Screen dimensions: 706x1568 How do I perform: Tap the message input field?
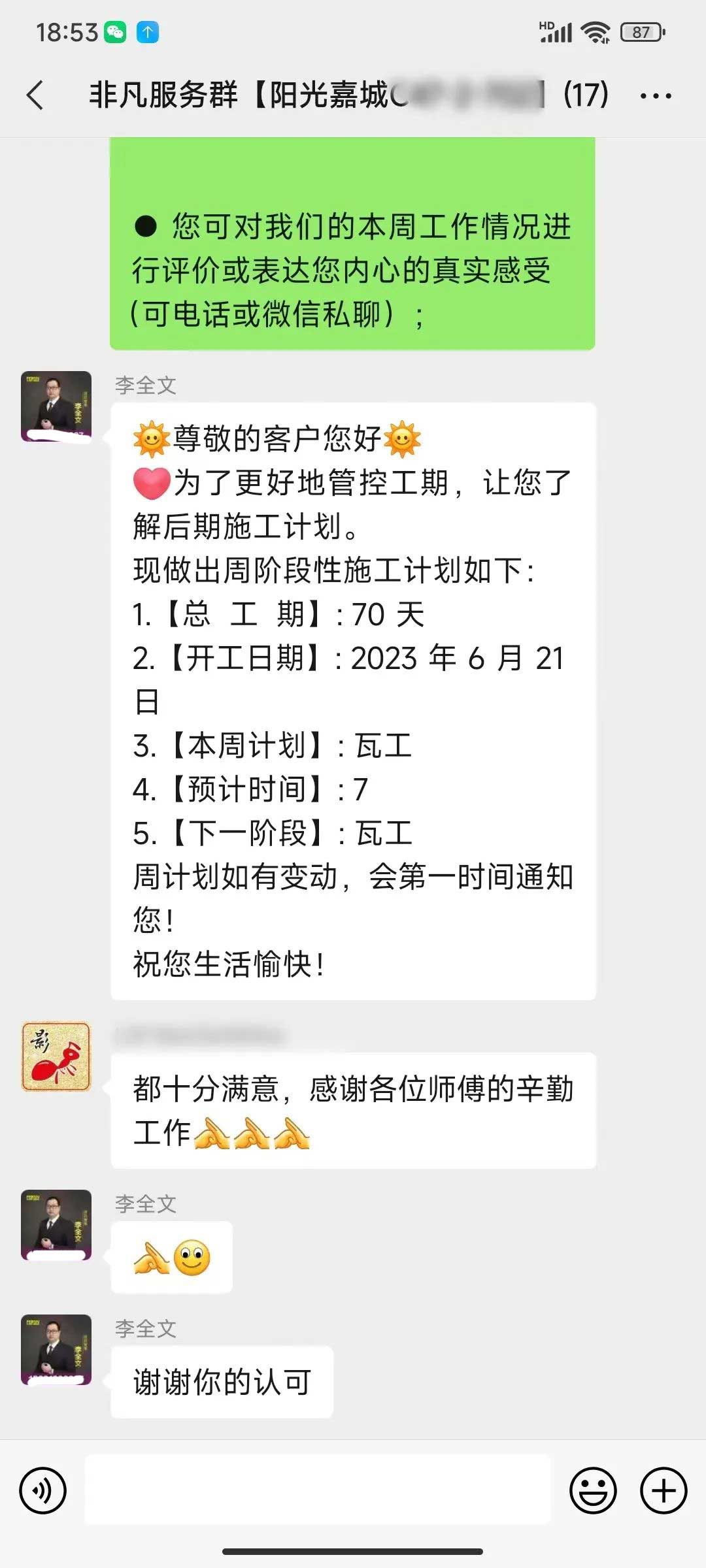point(318,1491)
